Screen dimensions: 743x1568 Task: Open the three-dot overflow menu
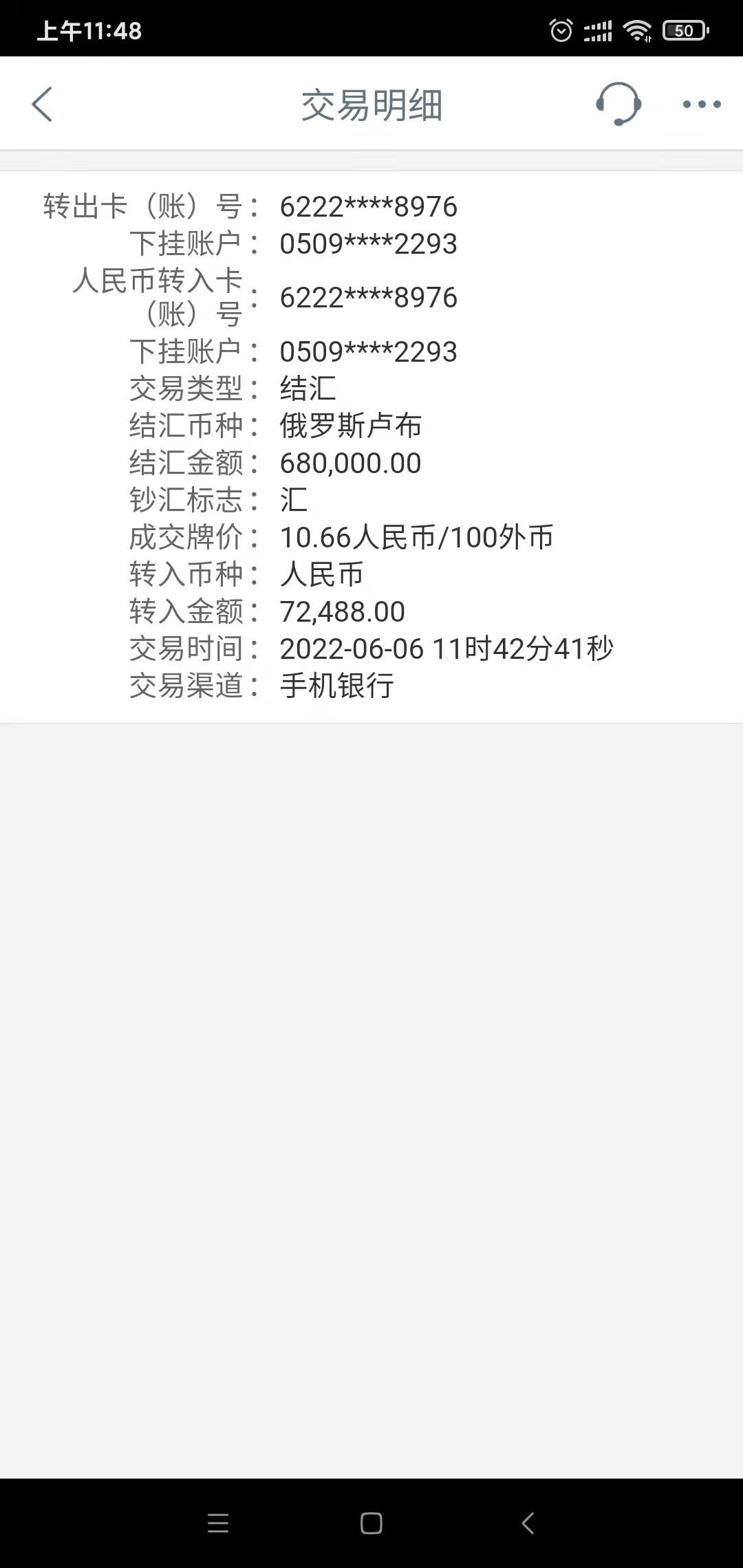click(702, 105)
